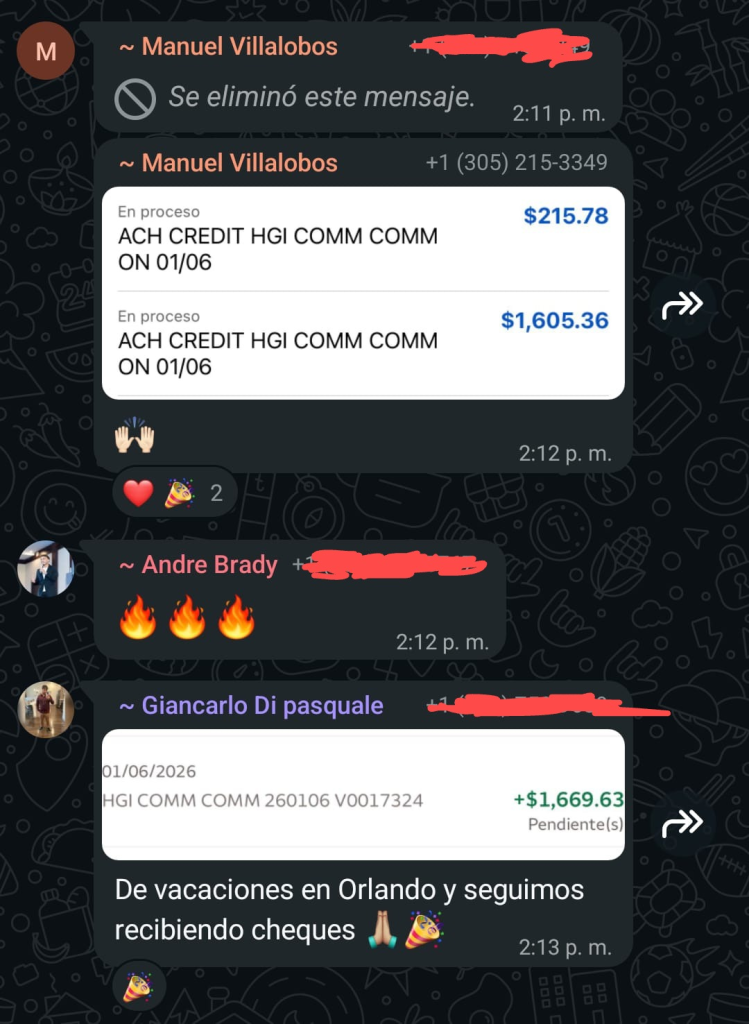Open Giancarlo Di pasquale's profile picture
The image size is (749, 1024).
point(46,709)
